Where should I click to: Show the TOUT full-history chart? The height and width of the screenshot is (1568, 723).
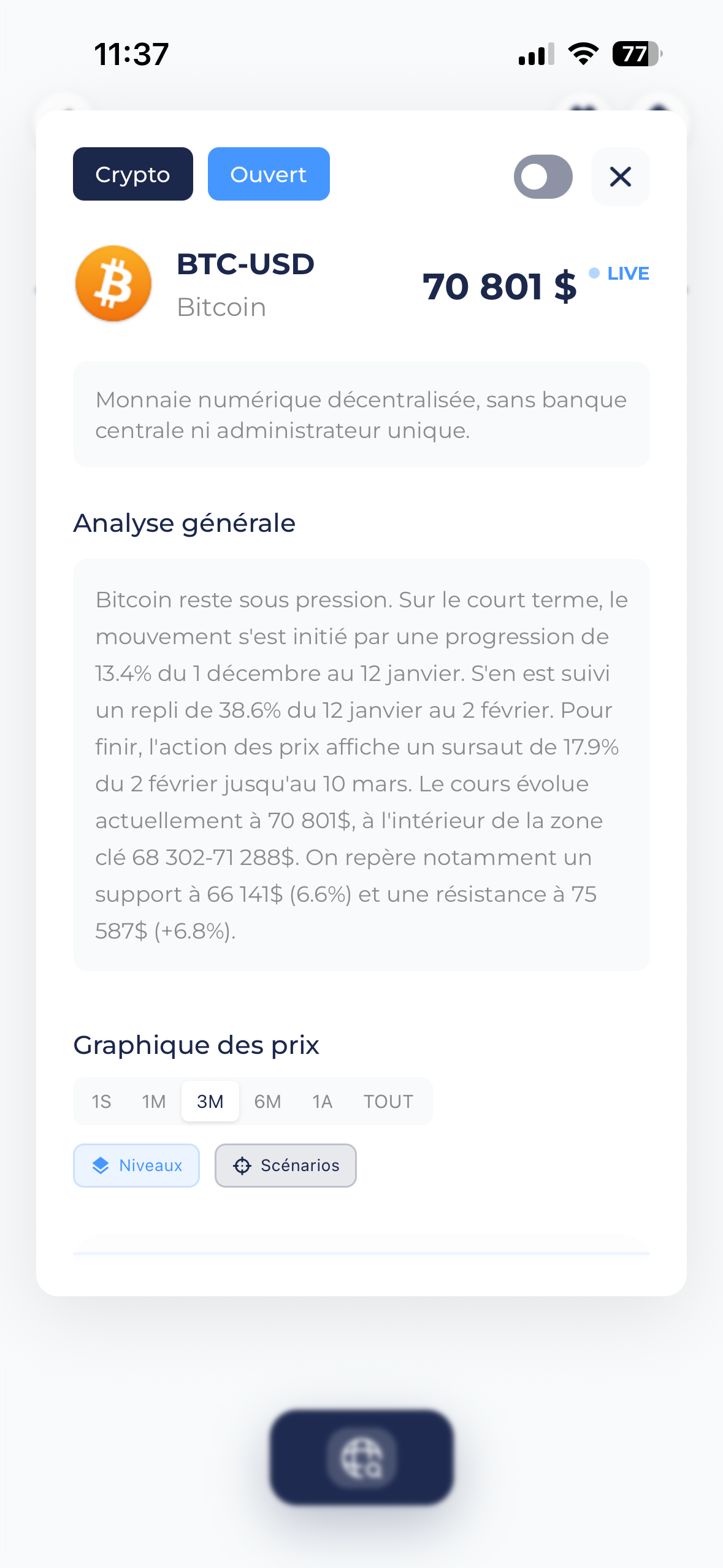pos(388,1101)
